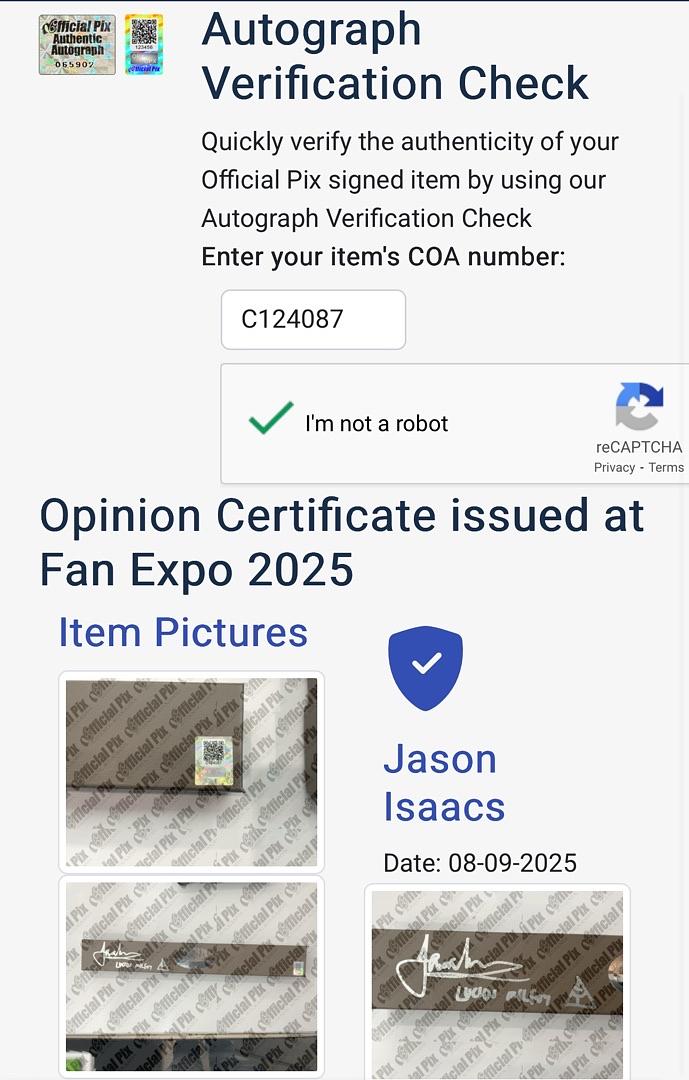Tap the COA number input field
This screenshot has width=689, height=1080.
pos(313,320)
